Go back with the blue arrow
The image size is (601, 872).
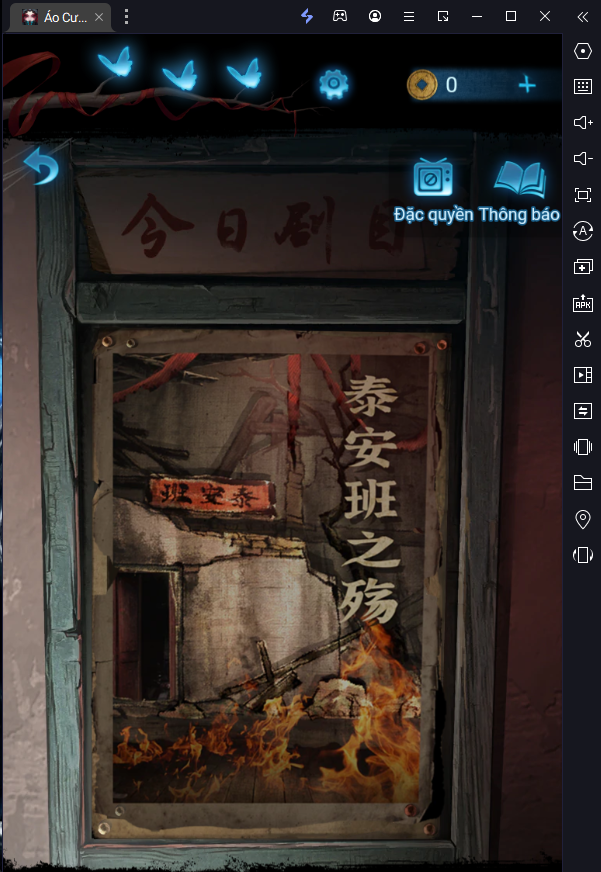tap(41, 167)
